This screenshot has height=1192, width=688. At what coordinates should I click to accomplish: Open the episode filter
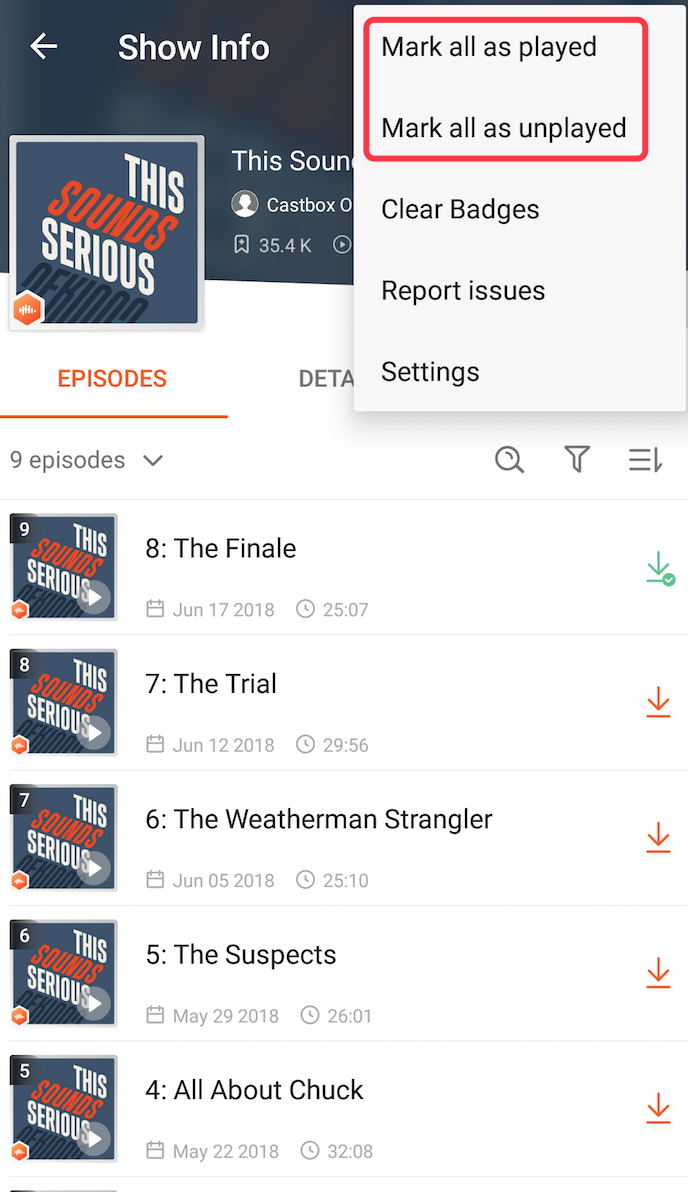[x=577, y=460]
